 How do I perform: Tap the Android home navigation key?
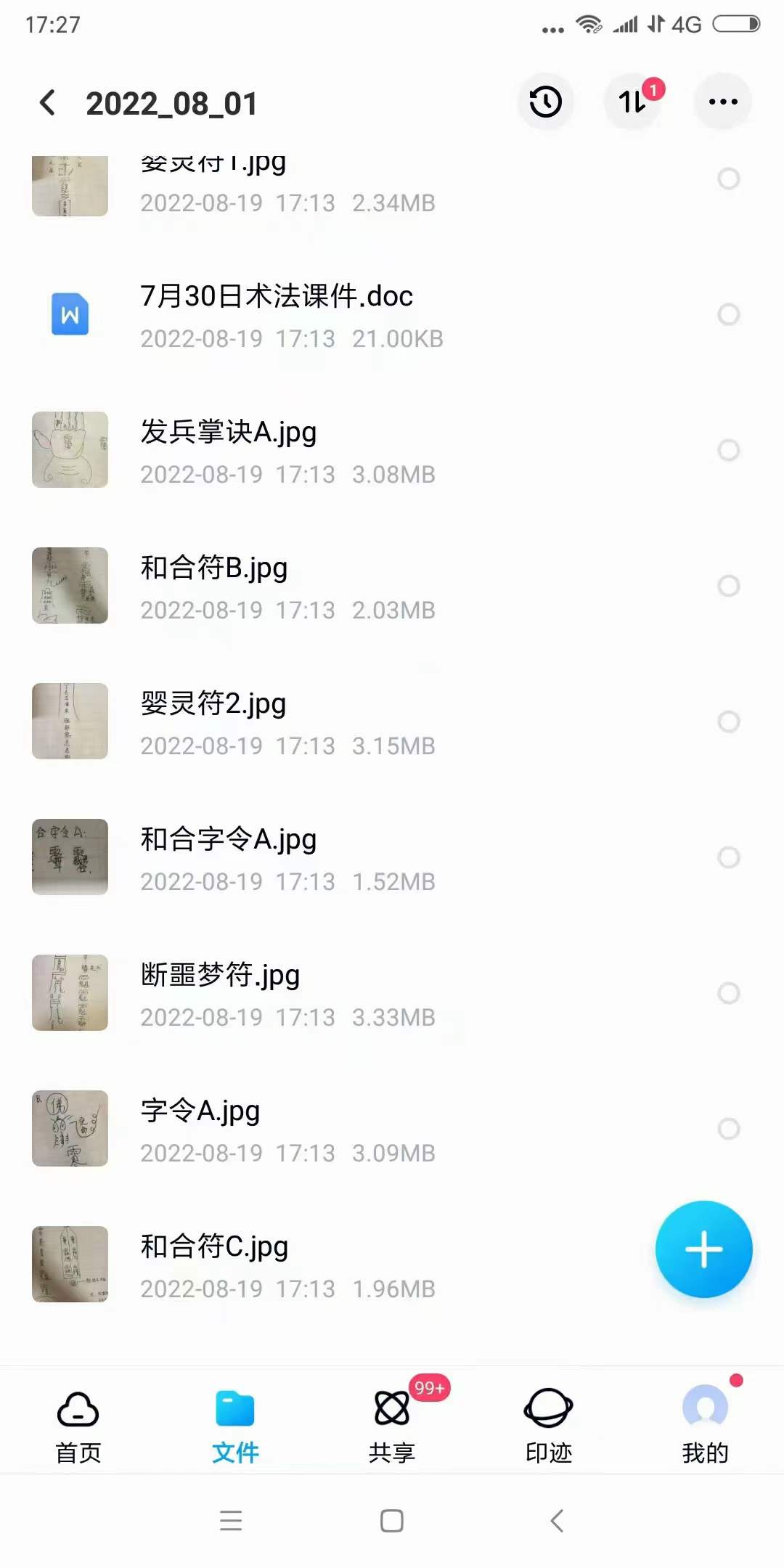(391, 1522)
